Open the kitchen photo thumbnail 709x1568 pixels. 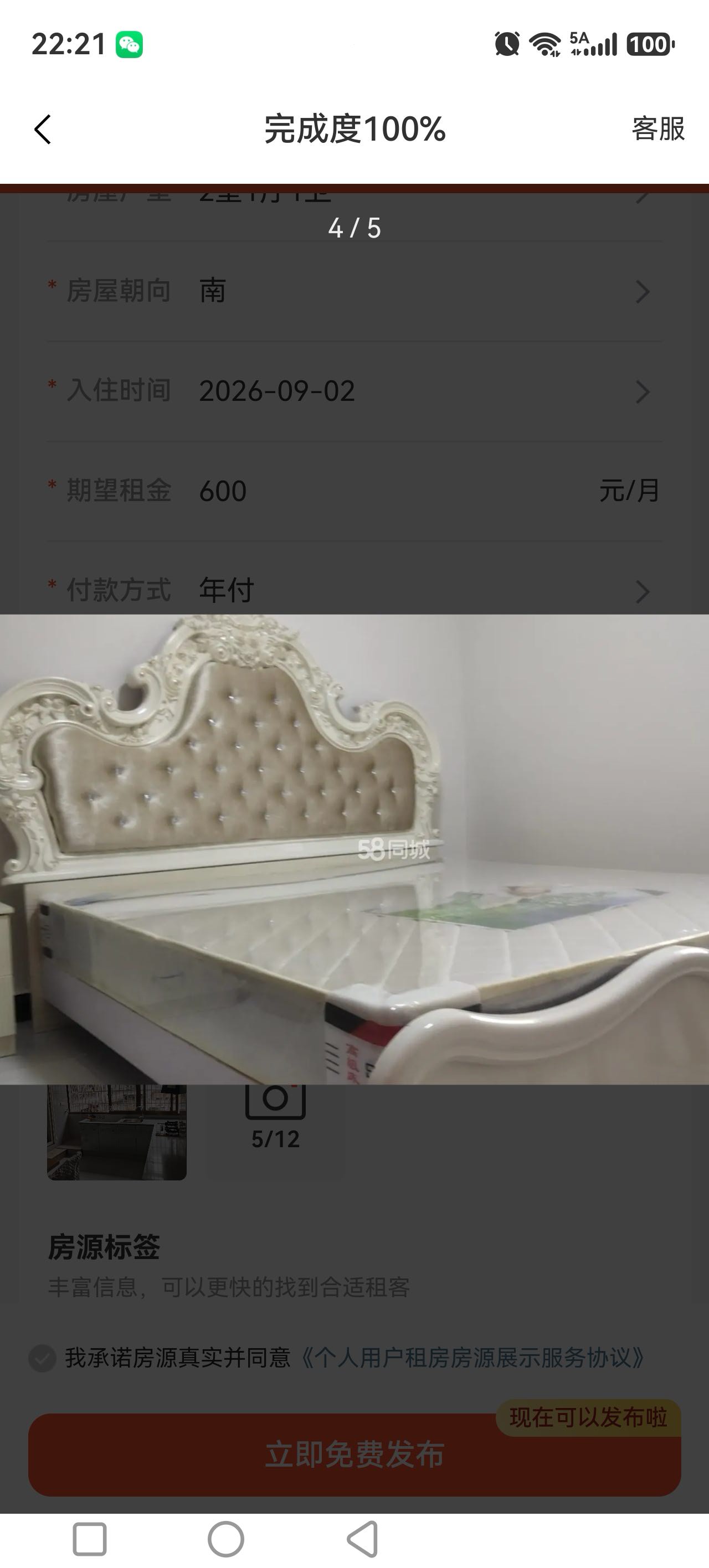click(117, 1132)
